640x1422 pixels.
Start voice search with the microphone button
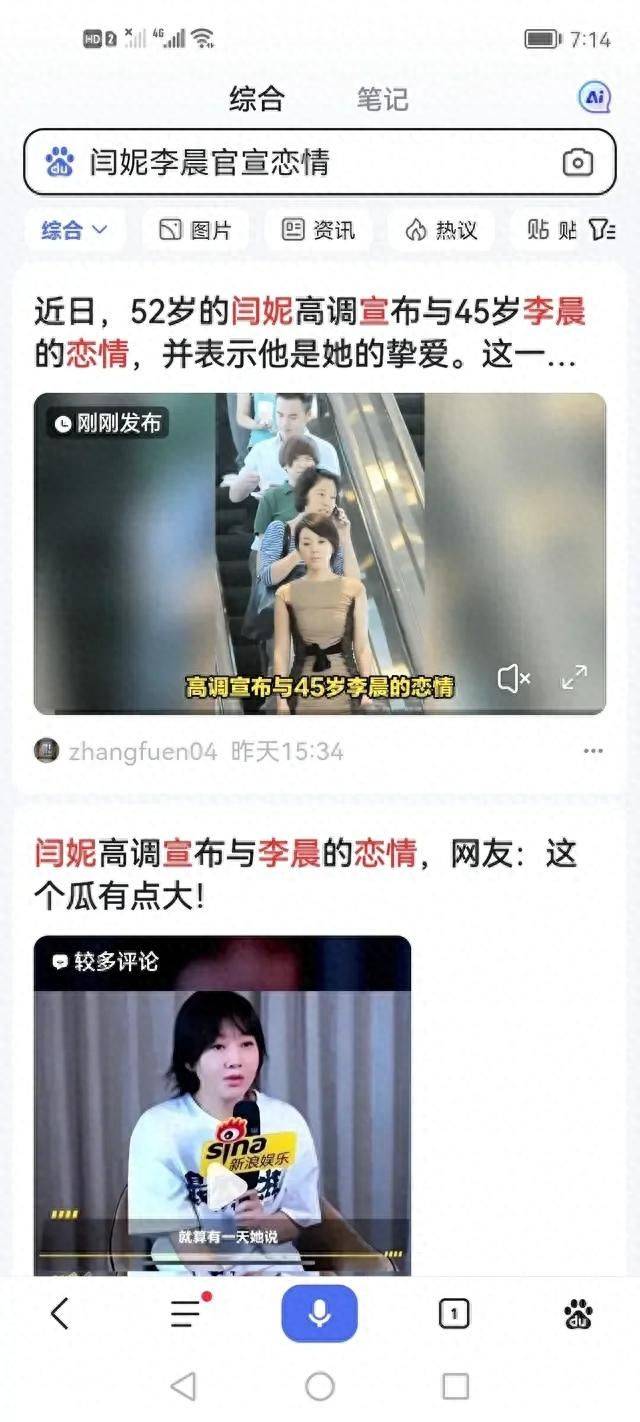coord(319,1313)
